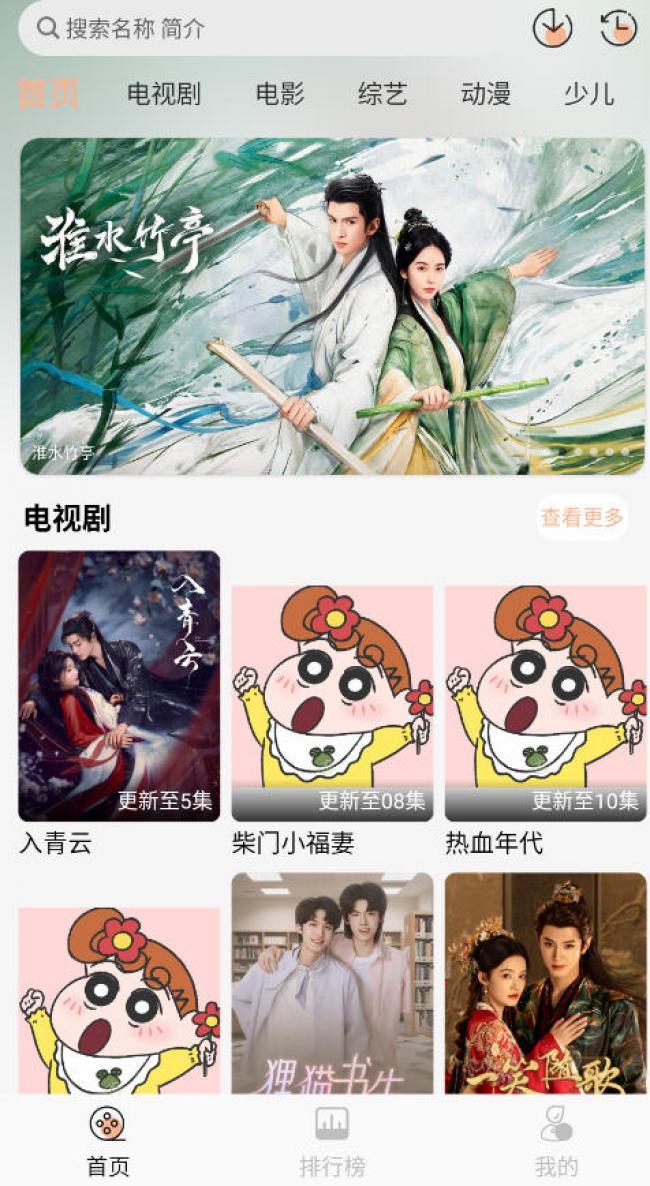This screenshot has height=1186, width=650.
Task: Select the 综艺 tab
Action: point(382,95)
